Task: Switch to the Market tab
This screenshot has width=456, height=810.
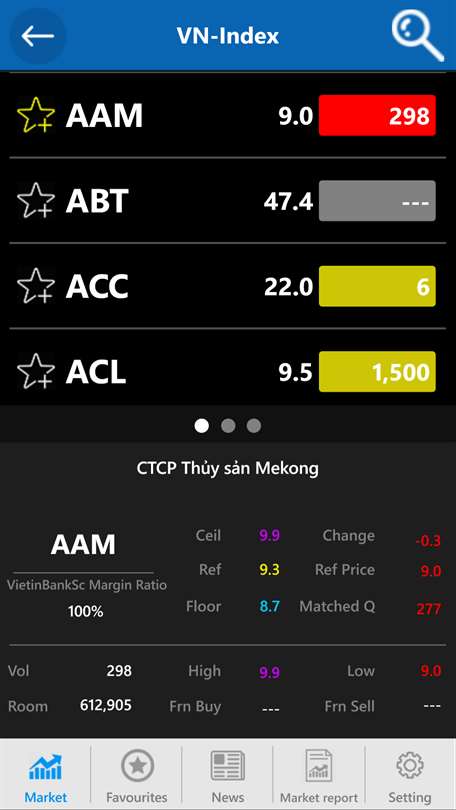Action: pos(45,774)
